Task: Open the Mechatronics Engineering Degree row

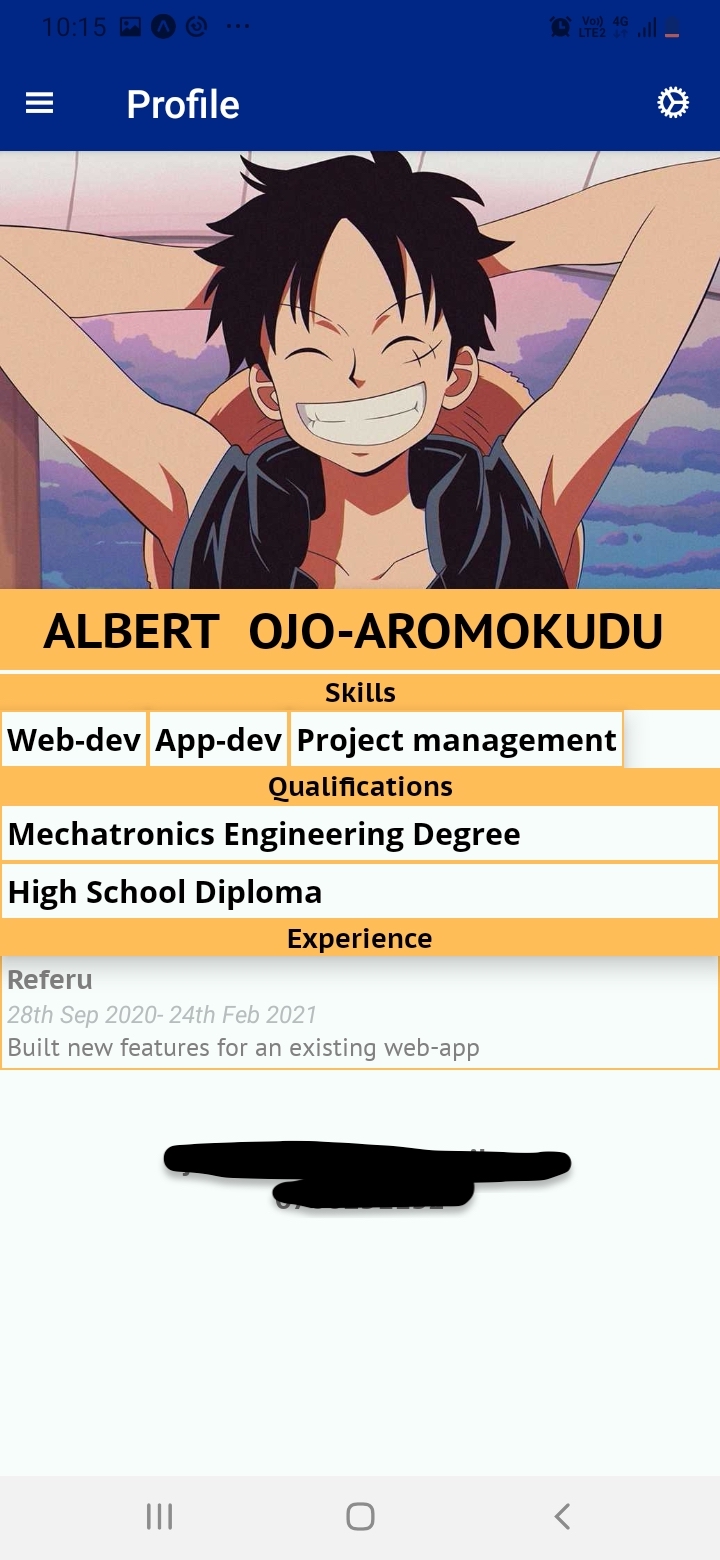Action: pyautogui.click(x=359, y=834)
